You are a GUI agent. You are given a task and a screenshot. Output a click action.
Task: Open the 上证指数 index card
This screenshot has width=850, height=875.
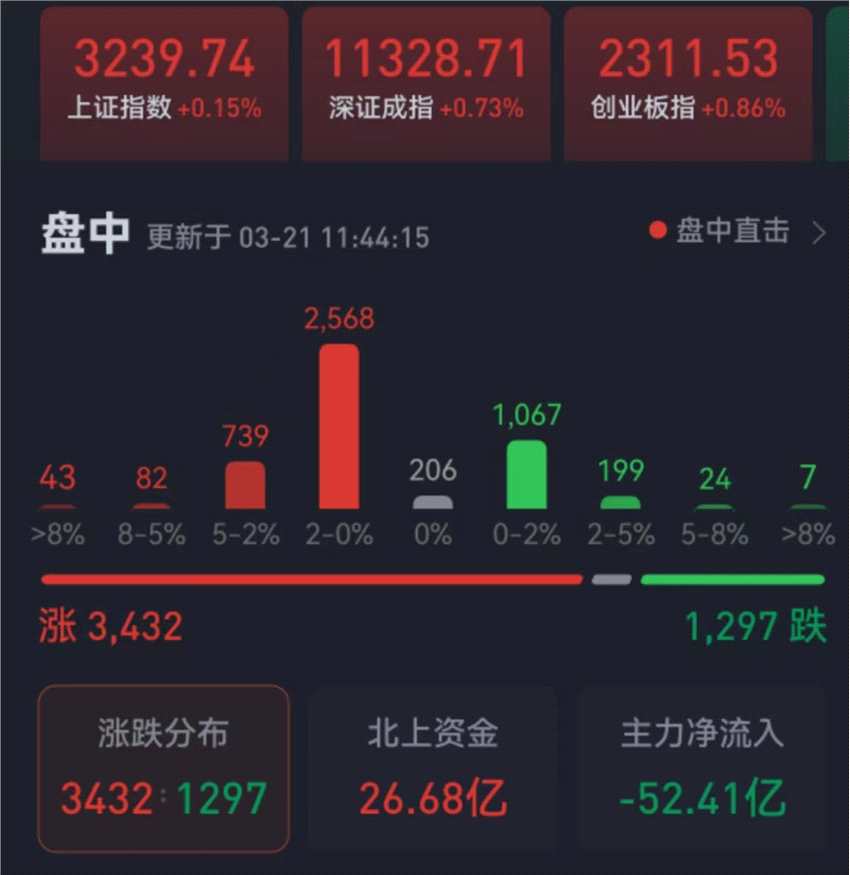click(164, 80)
